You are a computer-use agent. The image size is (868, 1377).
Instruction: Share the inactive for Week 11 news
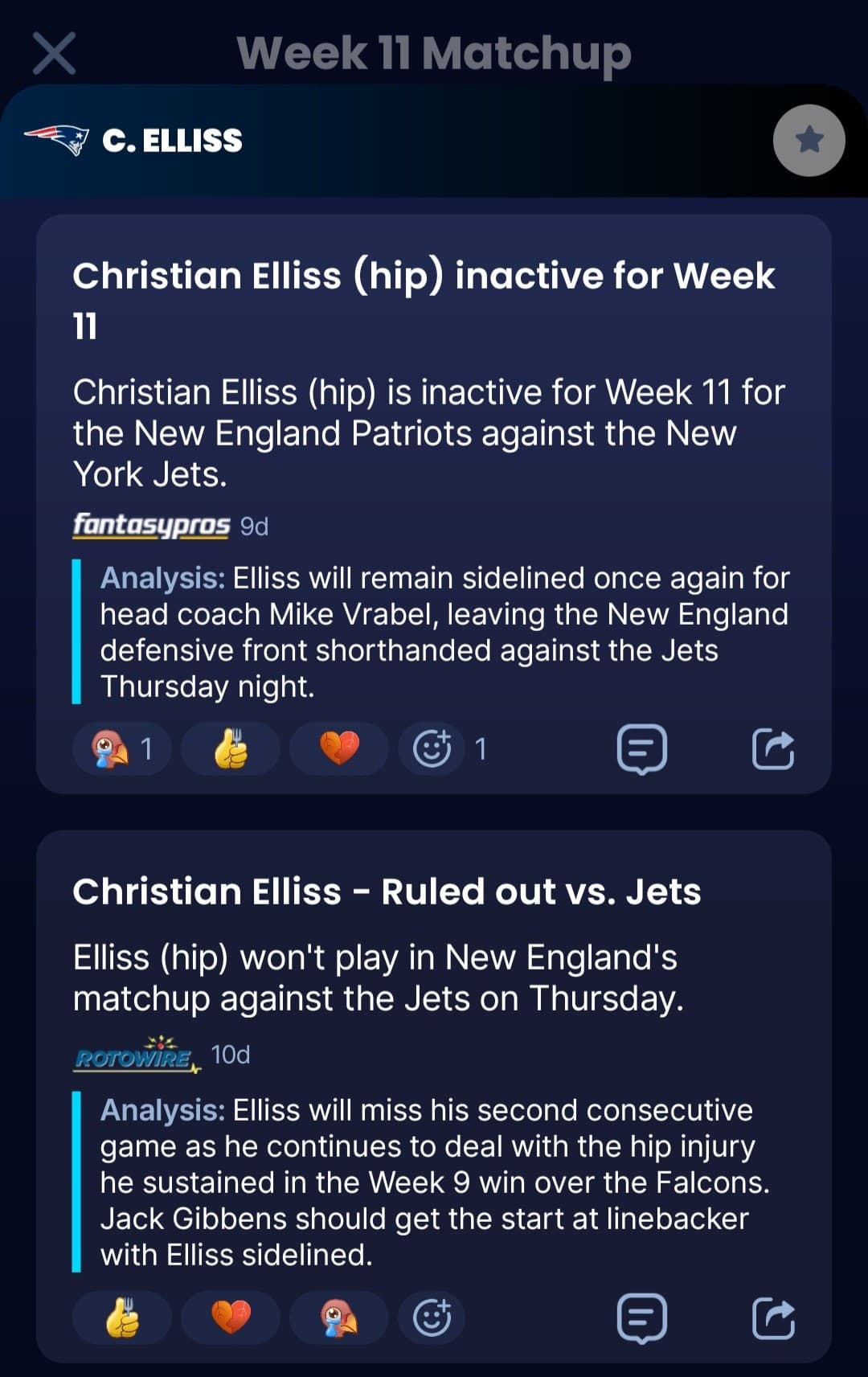[x=773, y=749]
